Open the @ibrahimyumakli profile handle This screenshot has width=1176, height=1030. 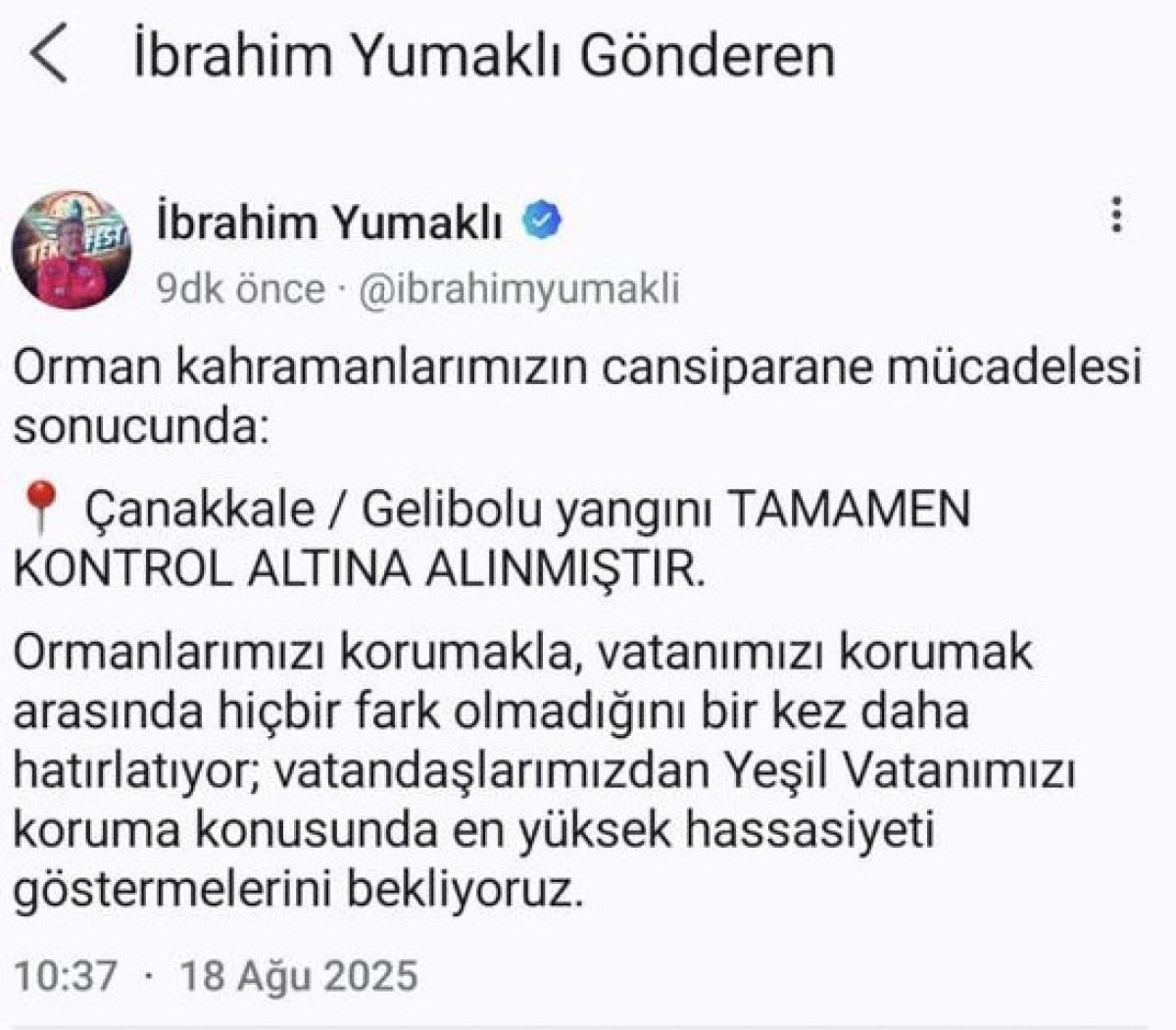coord(518,289)
